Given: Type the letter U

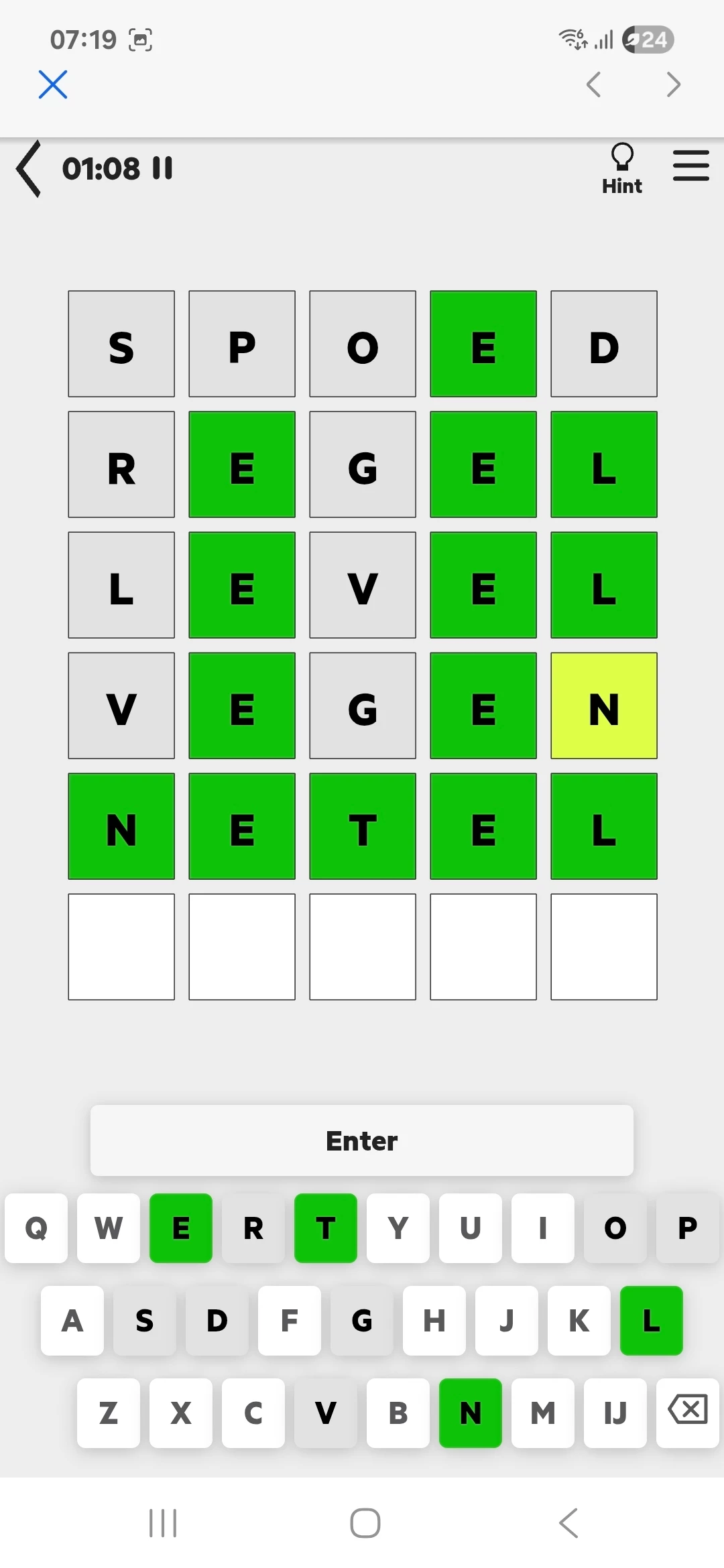Looking at the screenshot, I should click(x=471, y=1228).
